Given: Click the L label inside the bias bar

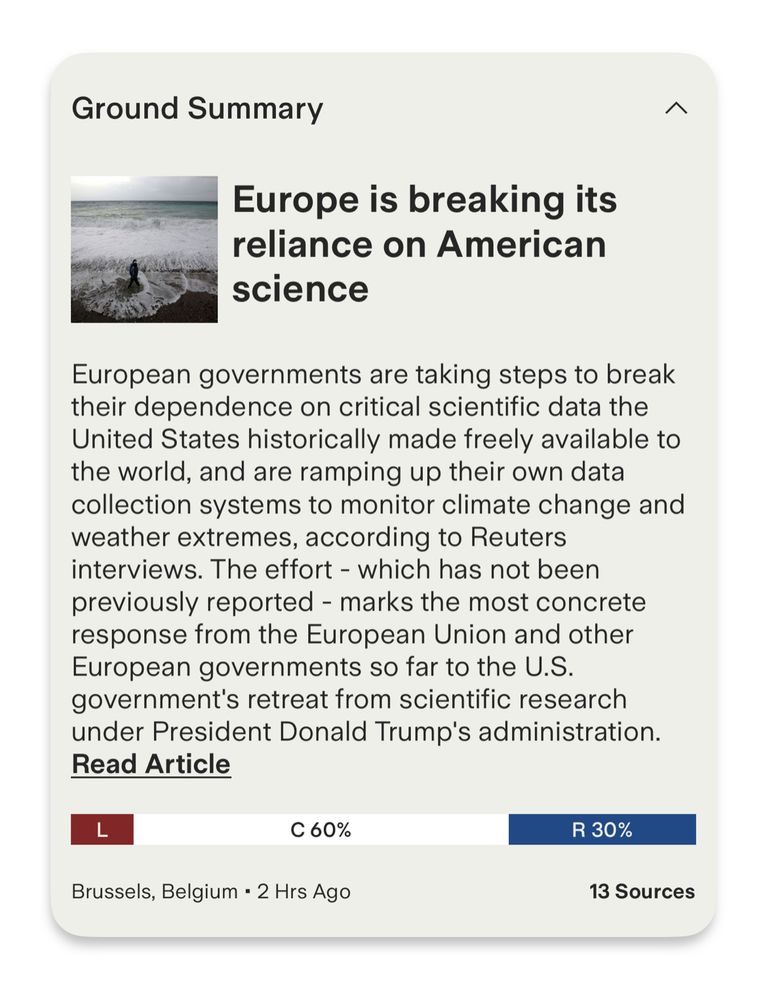Looking at the screenshot, I should [x=103, y=828].
